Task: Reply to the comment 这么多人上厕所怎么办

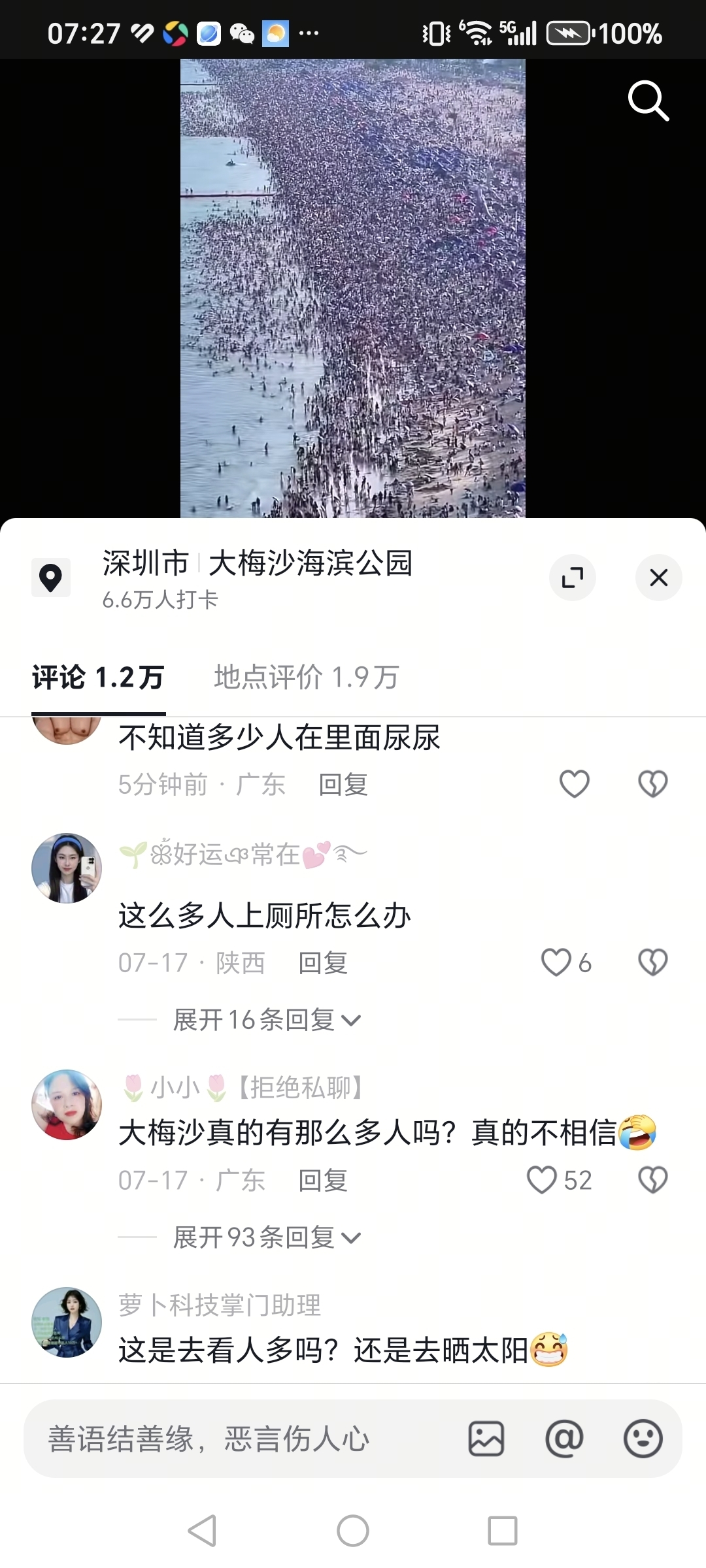Action: pos(323,963)
